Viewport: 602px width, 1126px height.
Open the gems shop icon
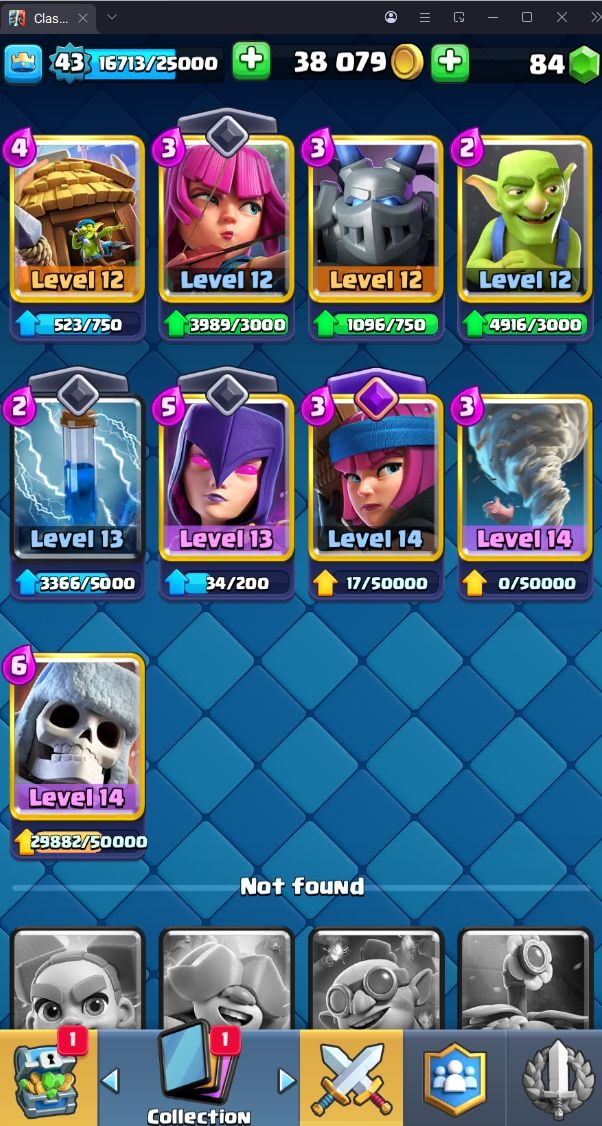(x=583, y=64)
